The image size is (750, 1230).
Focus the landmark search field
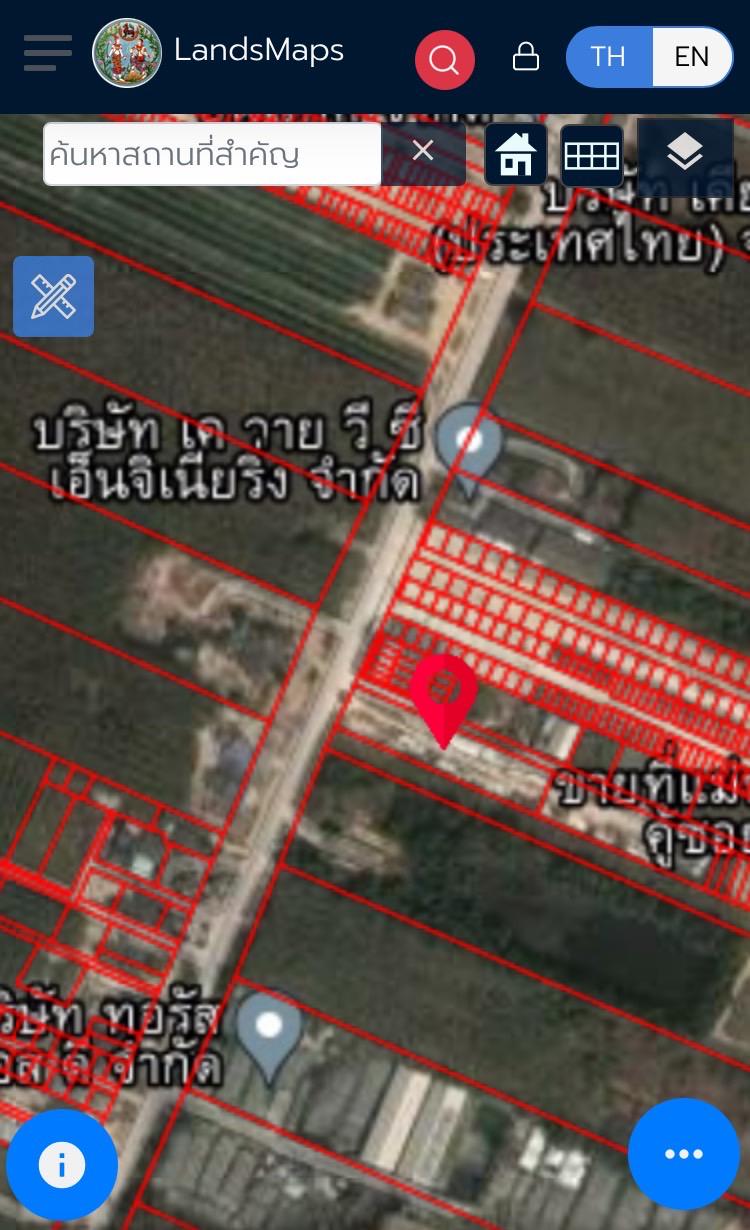212,154
